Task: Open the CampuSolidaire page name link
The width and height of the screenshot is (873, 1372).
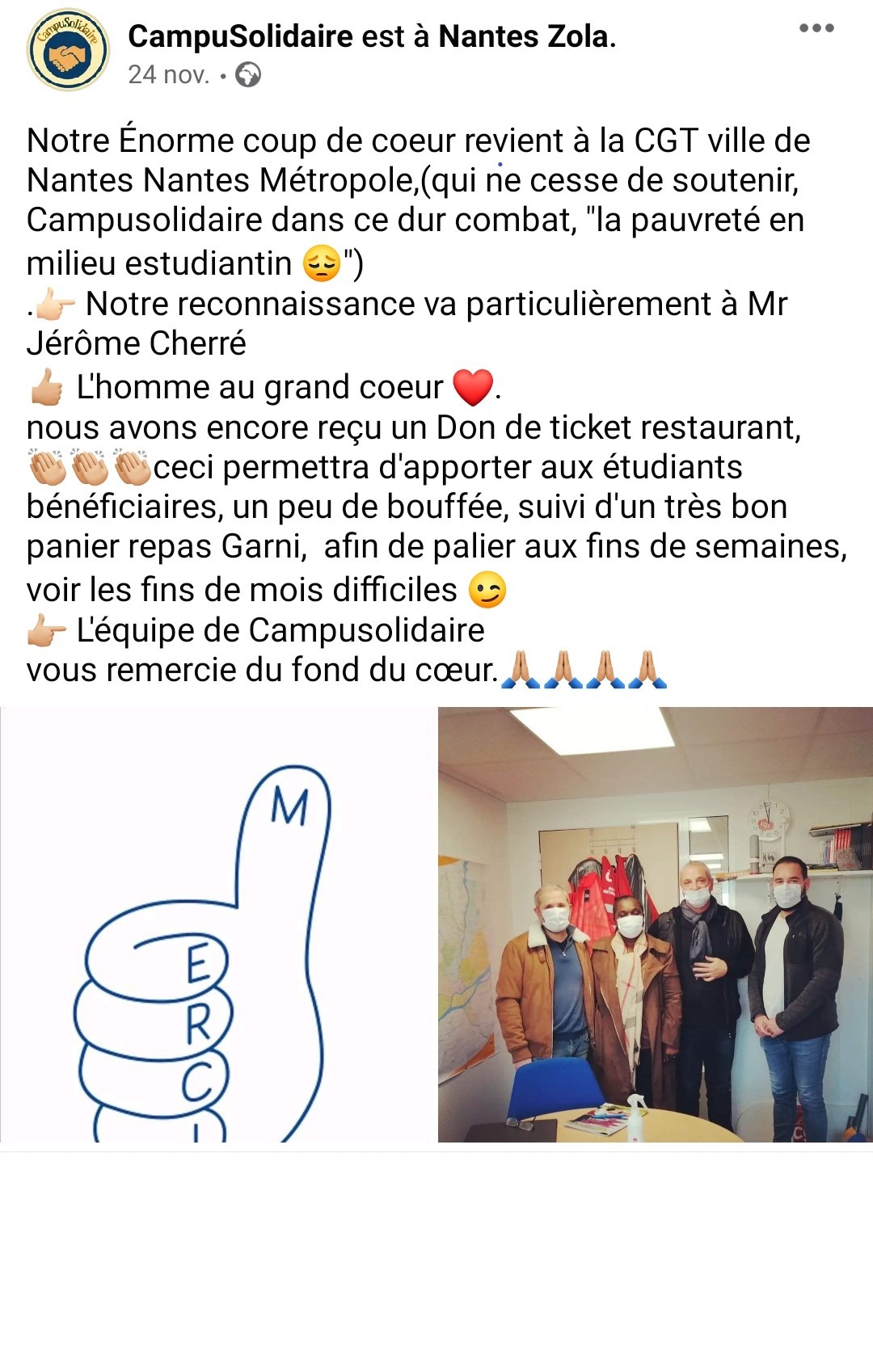Action: tap(240, 36)
